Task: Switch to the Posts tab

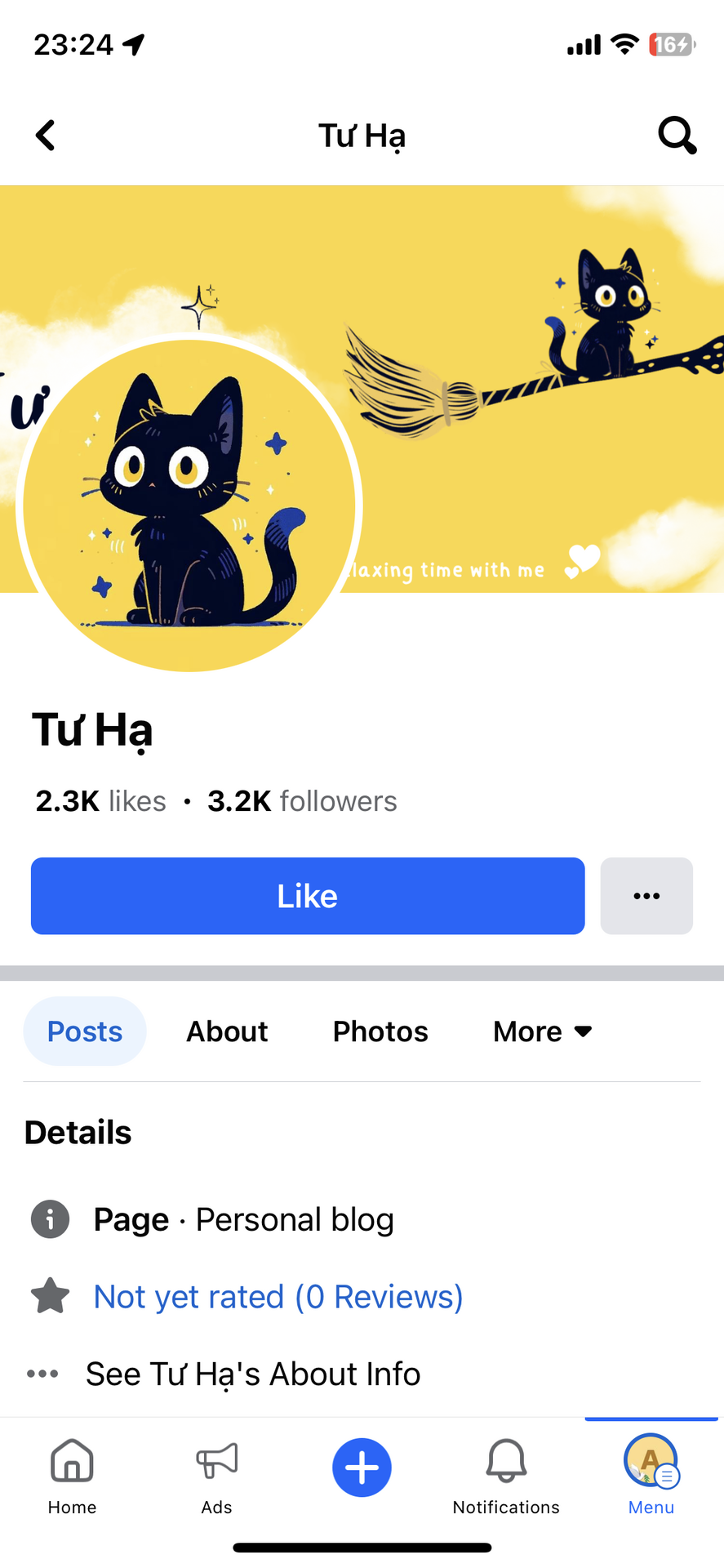Action: point(85,1031)
